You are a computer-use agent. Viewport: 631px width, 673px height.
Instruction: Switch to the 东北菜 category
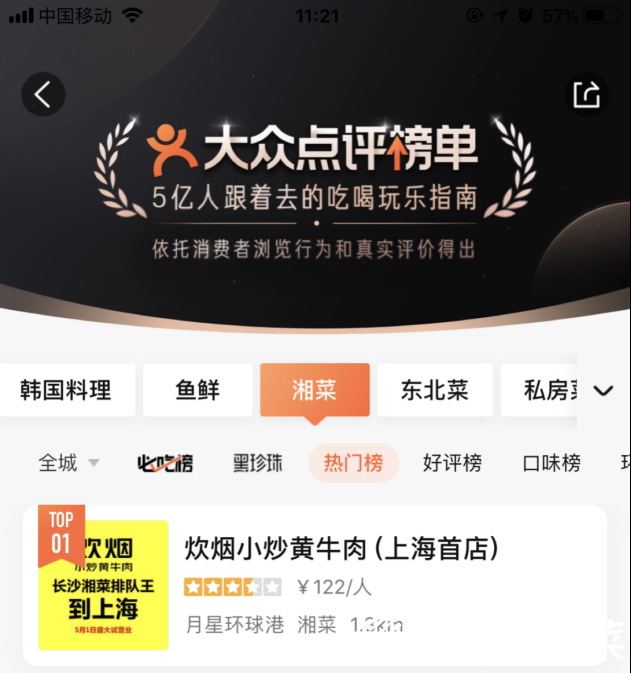coord(434,390)
